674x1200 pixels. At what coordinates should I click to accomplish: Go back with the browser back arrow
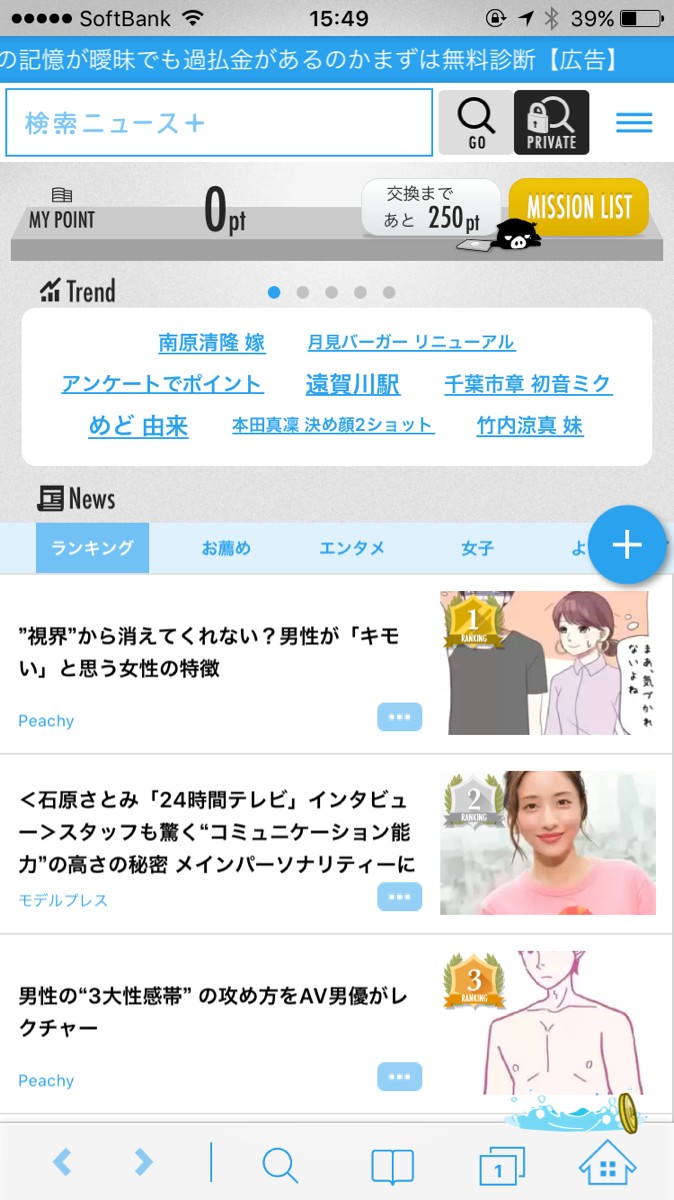(62, 1162)
